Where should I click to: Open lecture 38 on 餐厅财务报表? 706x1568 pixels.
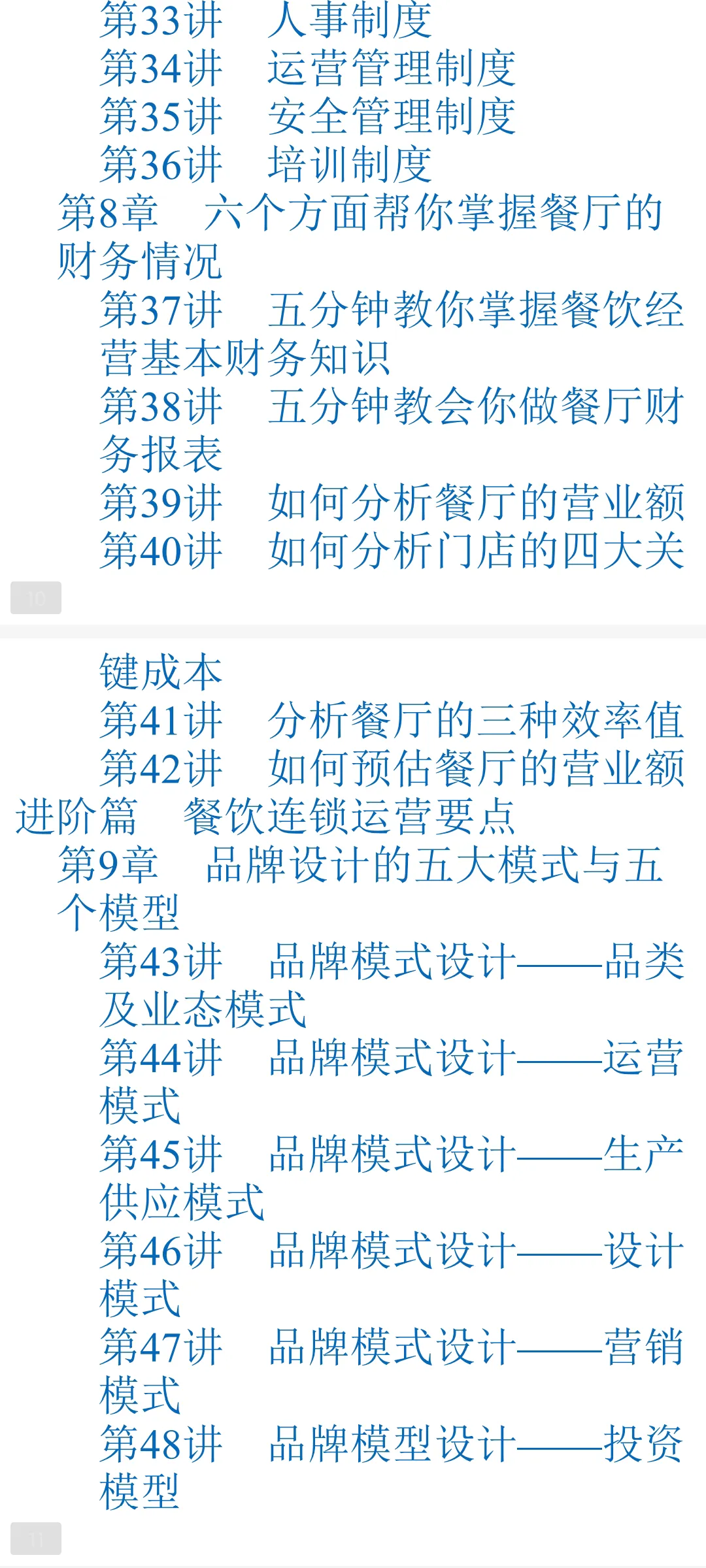[x=391, y=406]
